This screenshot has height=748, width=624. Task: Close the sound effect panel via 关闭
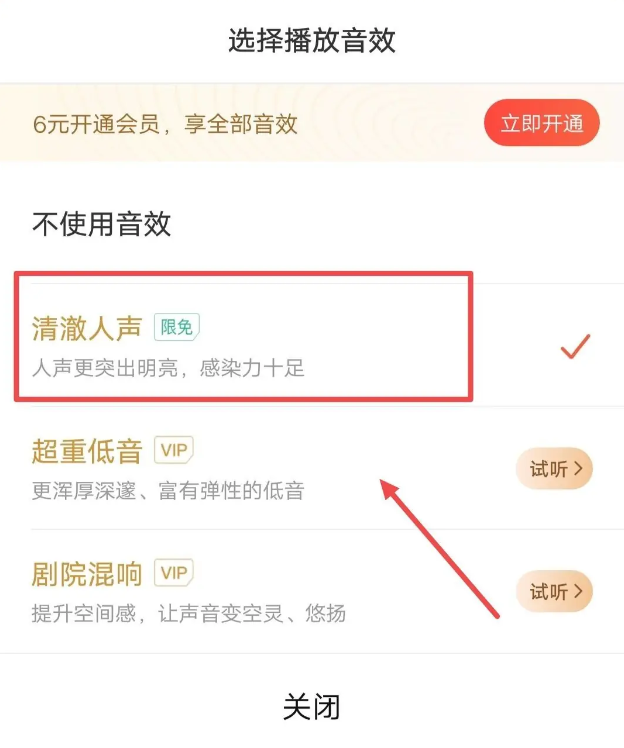tap(311, 707)
